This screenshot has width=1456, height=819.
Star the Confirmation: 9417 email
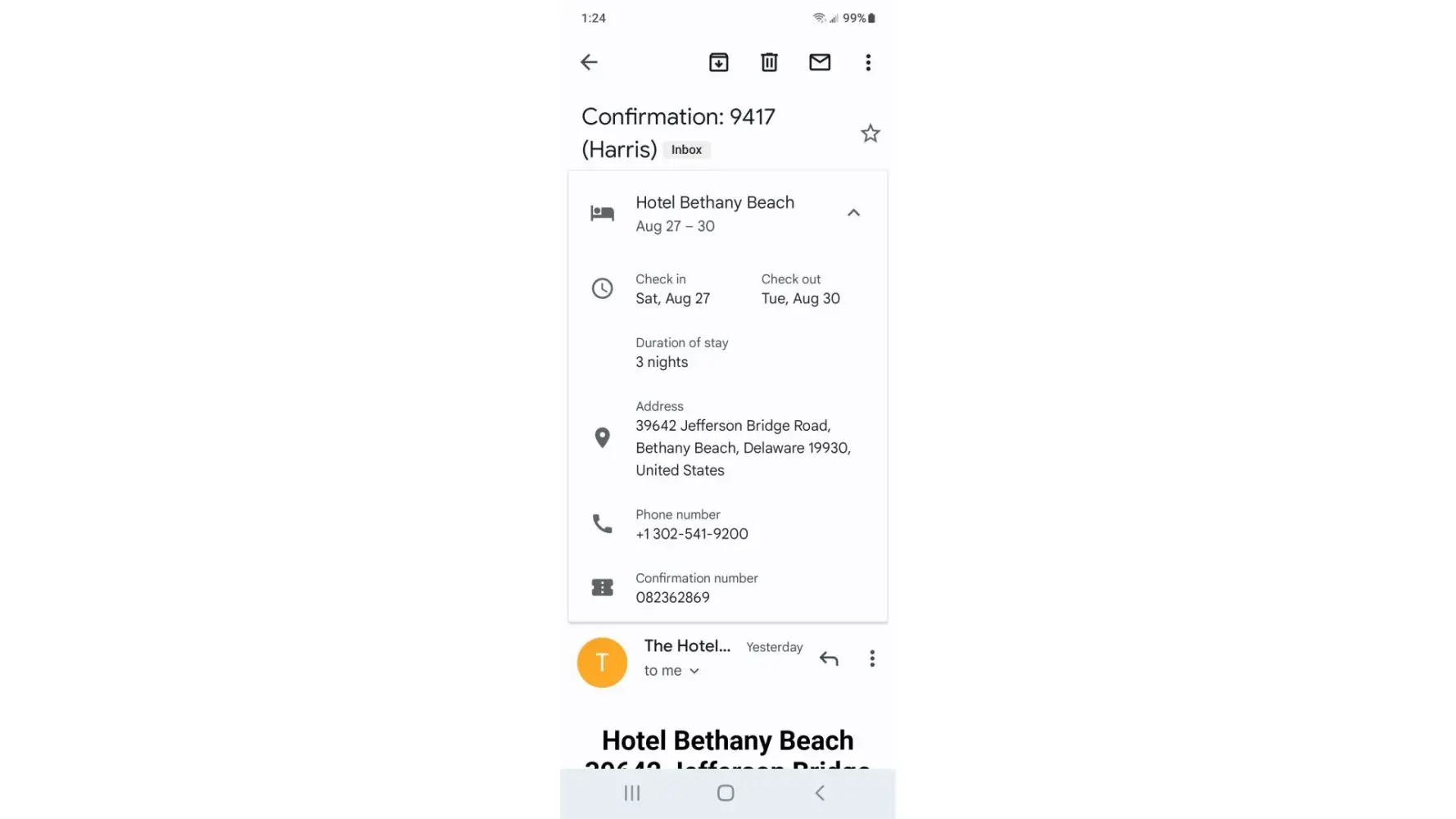point(870,133)
